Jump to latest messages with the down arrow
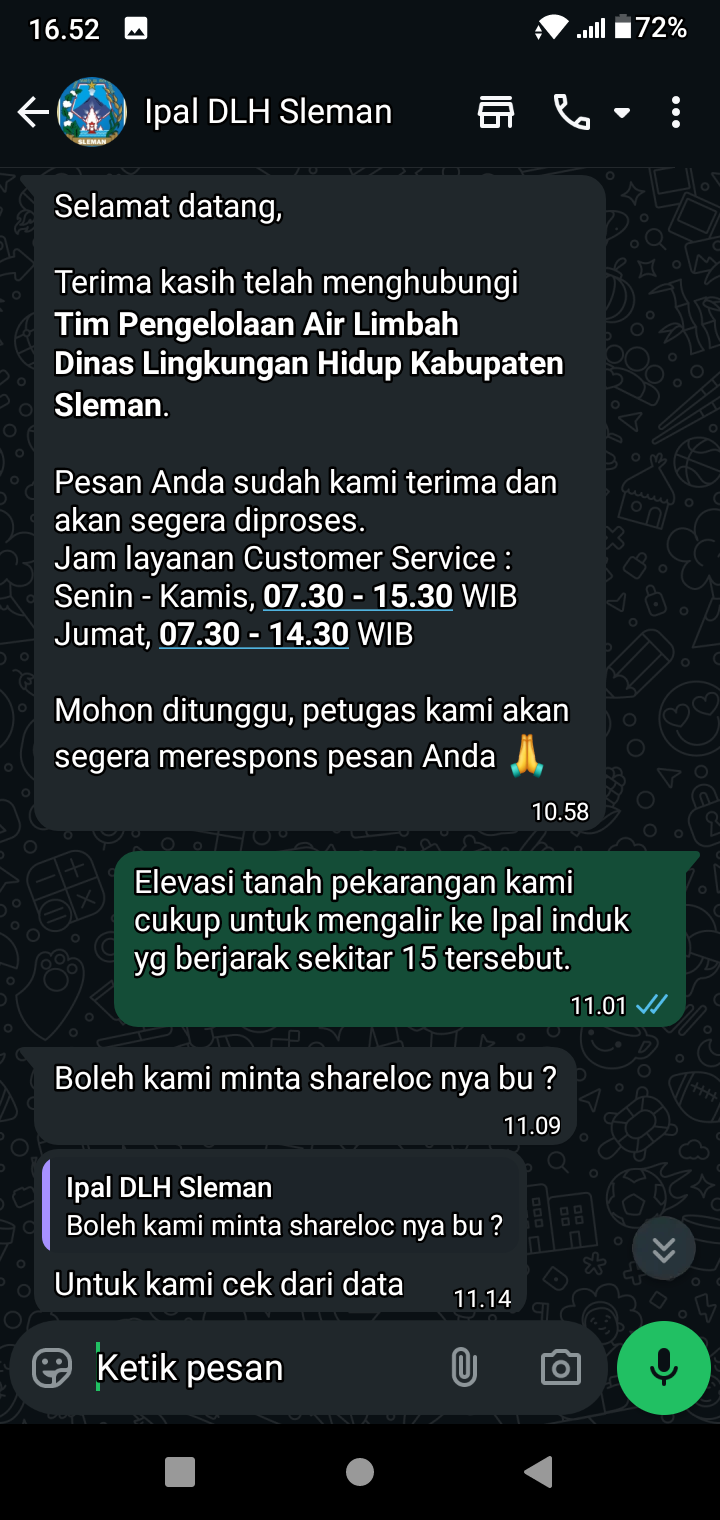This screenshot has width=720, height=1520. pyautogui.click(x=663, y=1249)
